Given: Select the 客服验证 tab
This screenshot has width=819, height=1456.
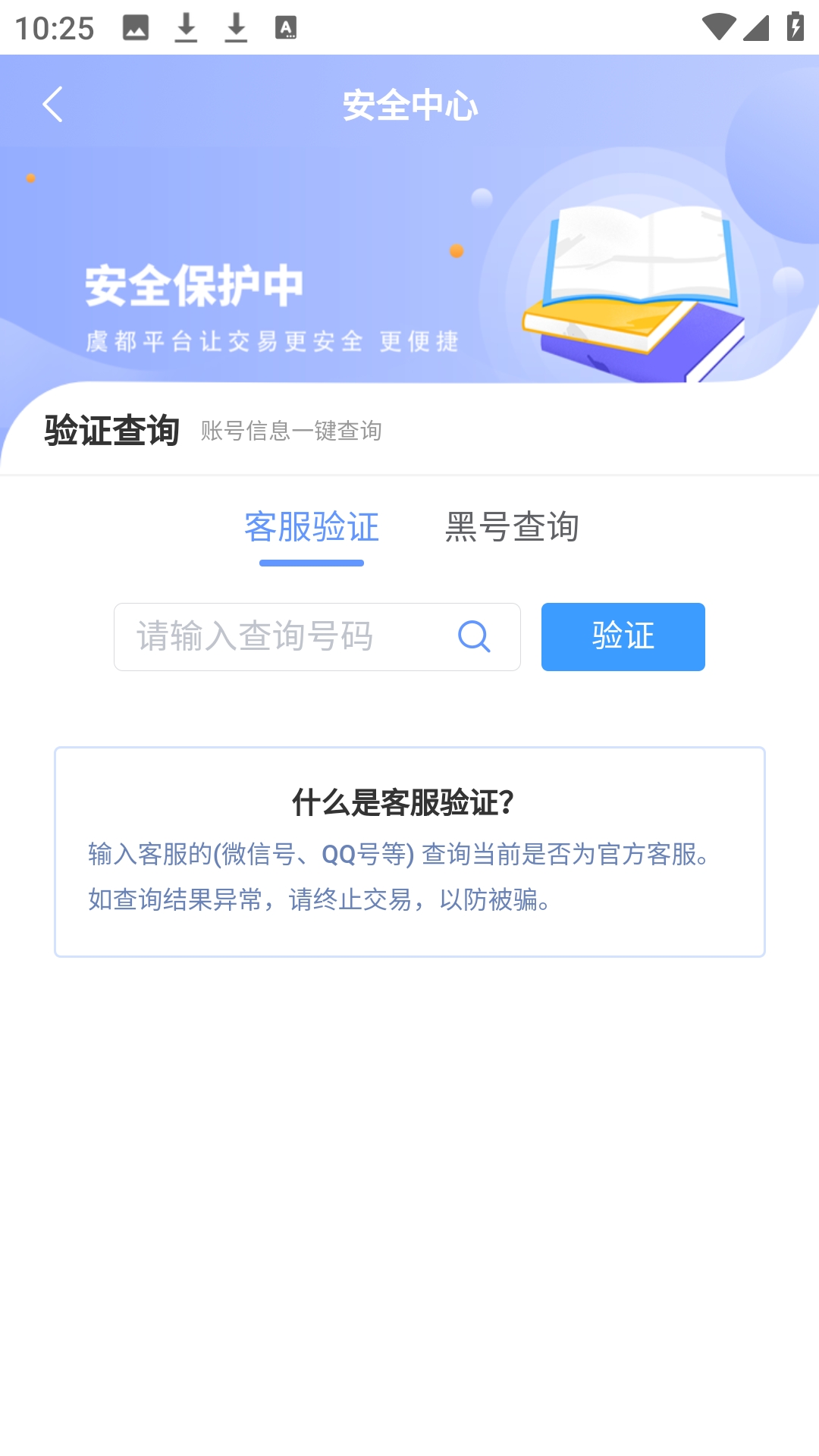Looking at the screenshot, I should coord(312,527).
